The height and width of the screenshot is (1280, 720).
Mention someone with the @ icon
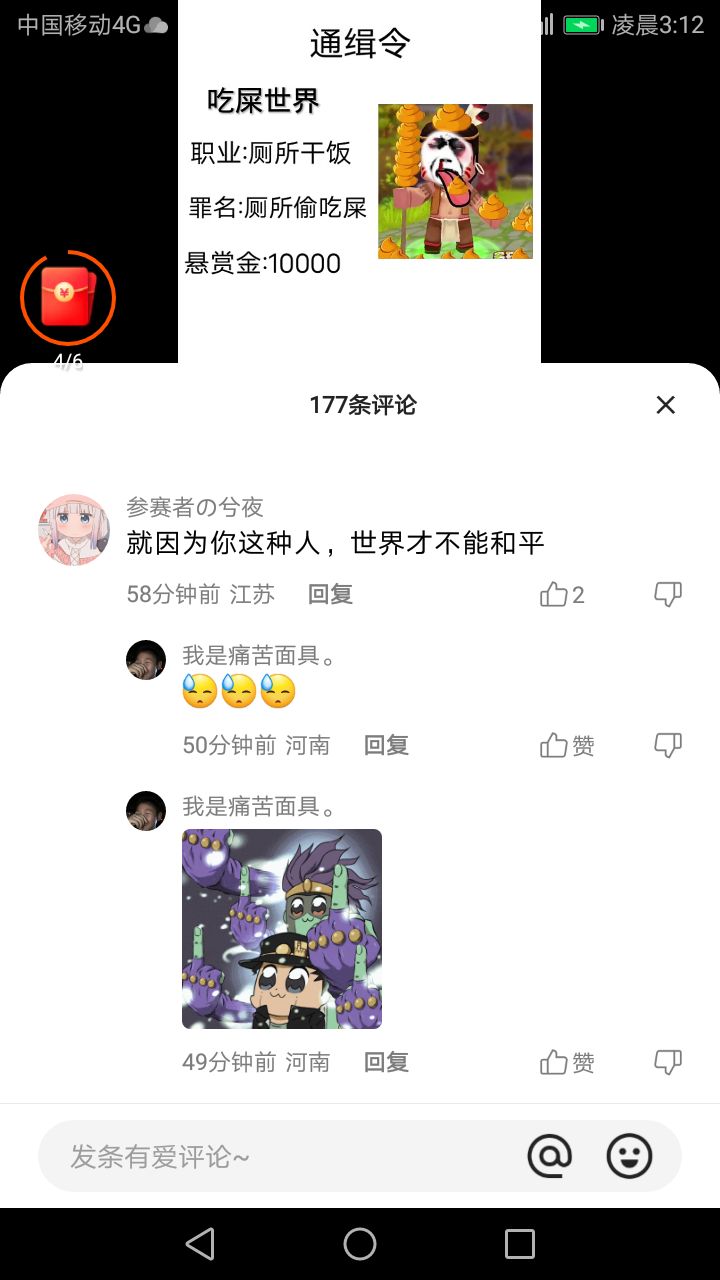coord(550,1156)
